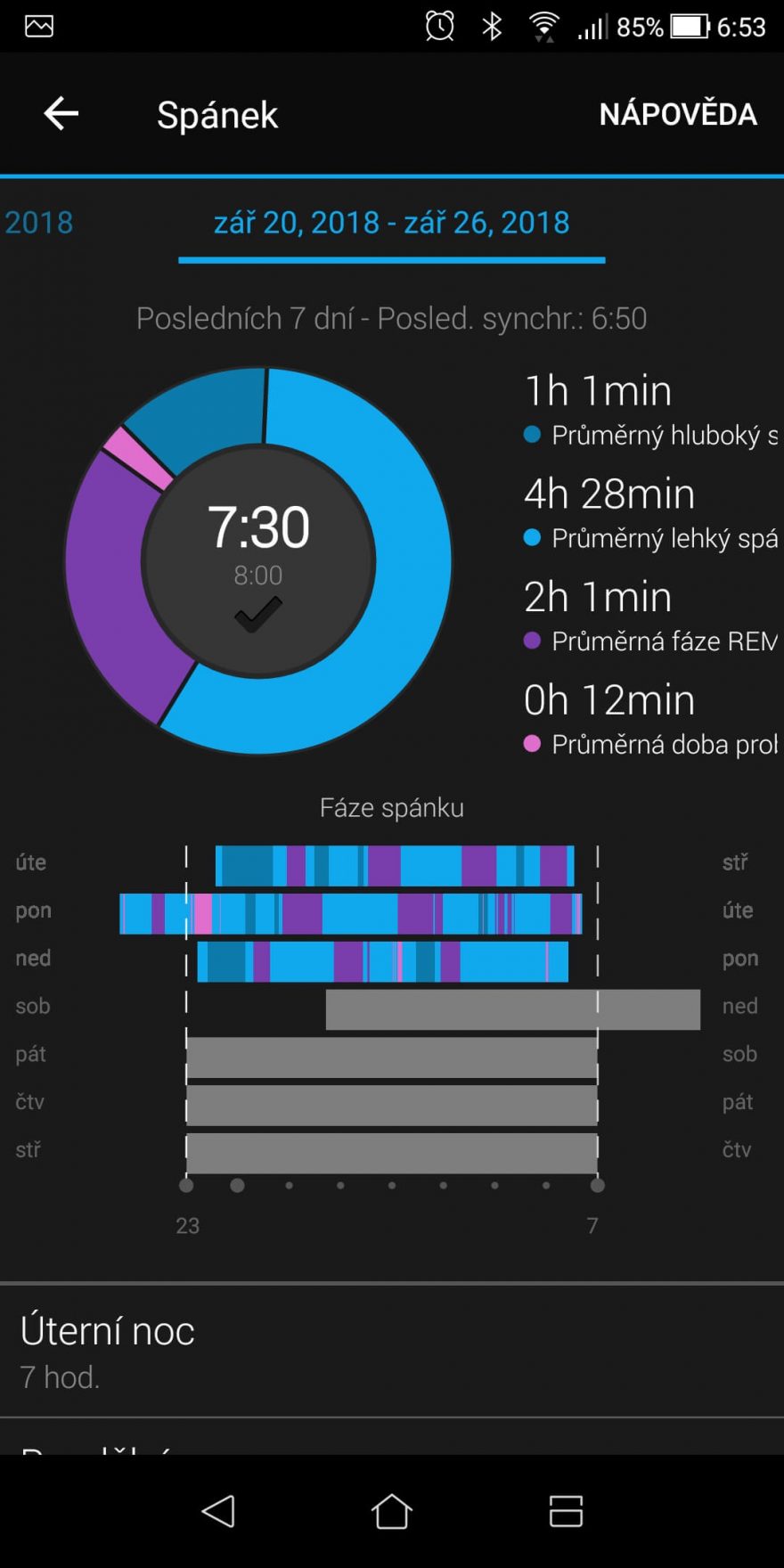Select the deep sleep legend dot
Image resolution: width=784 pixels, height=1568 pixels.
[532, 436]
